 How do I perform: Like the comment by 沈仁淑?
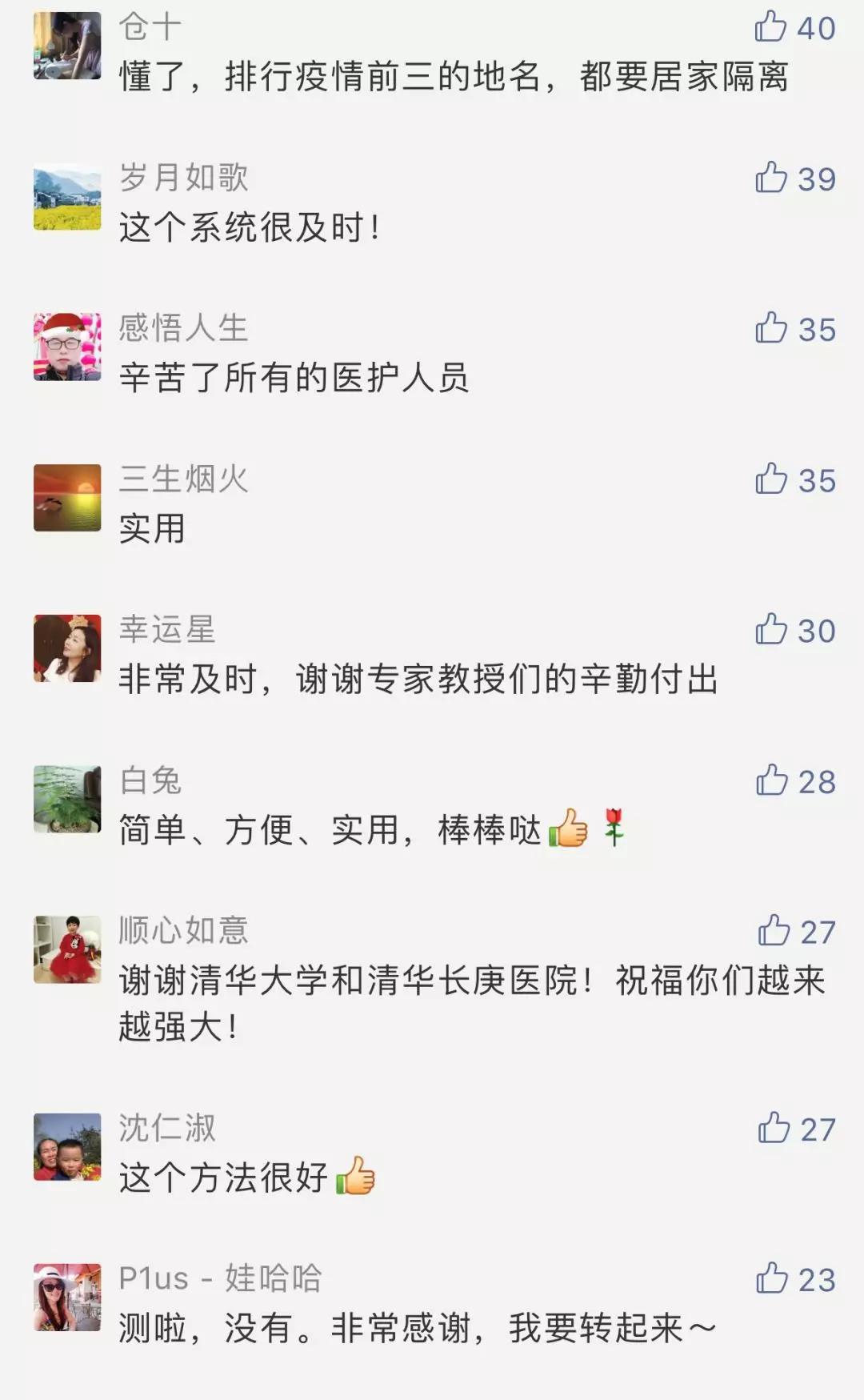tap(773, 1128)
